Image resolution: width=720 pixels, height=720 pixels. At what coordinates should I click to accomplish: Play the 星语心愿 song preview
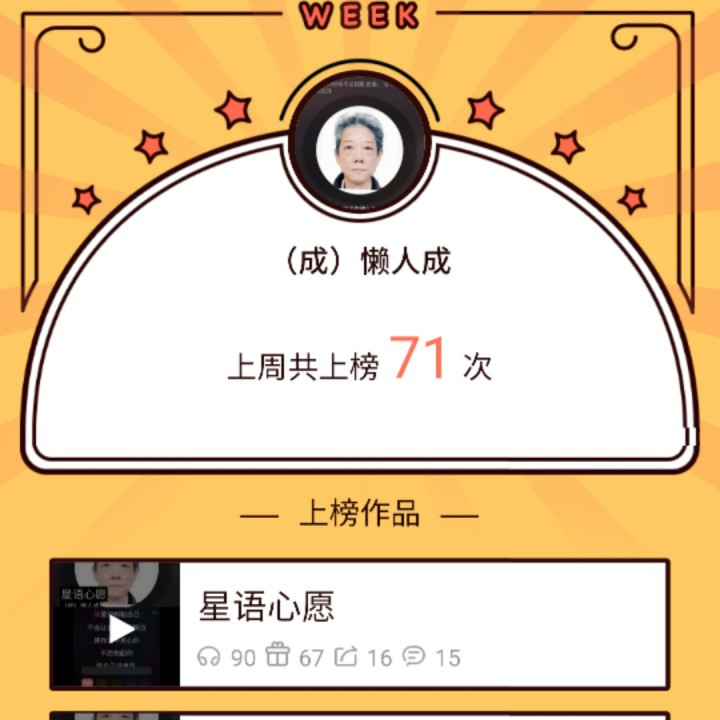pos(121,628)
